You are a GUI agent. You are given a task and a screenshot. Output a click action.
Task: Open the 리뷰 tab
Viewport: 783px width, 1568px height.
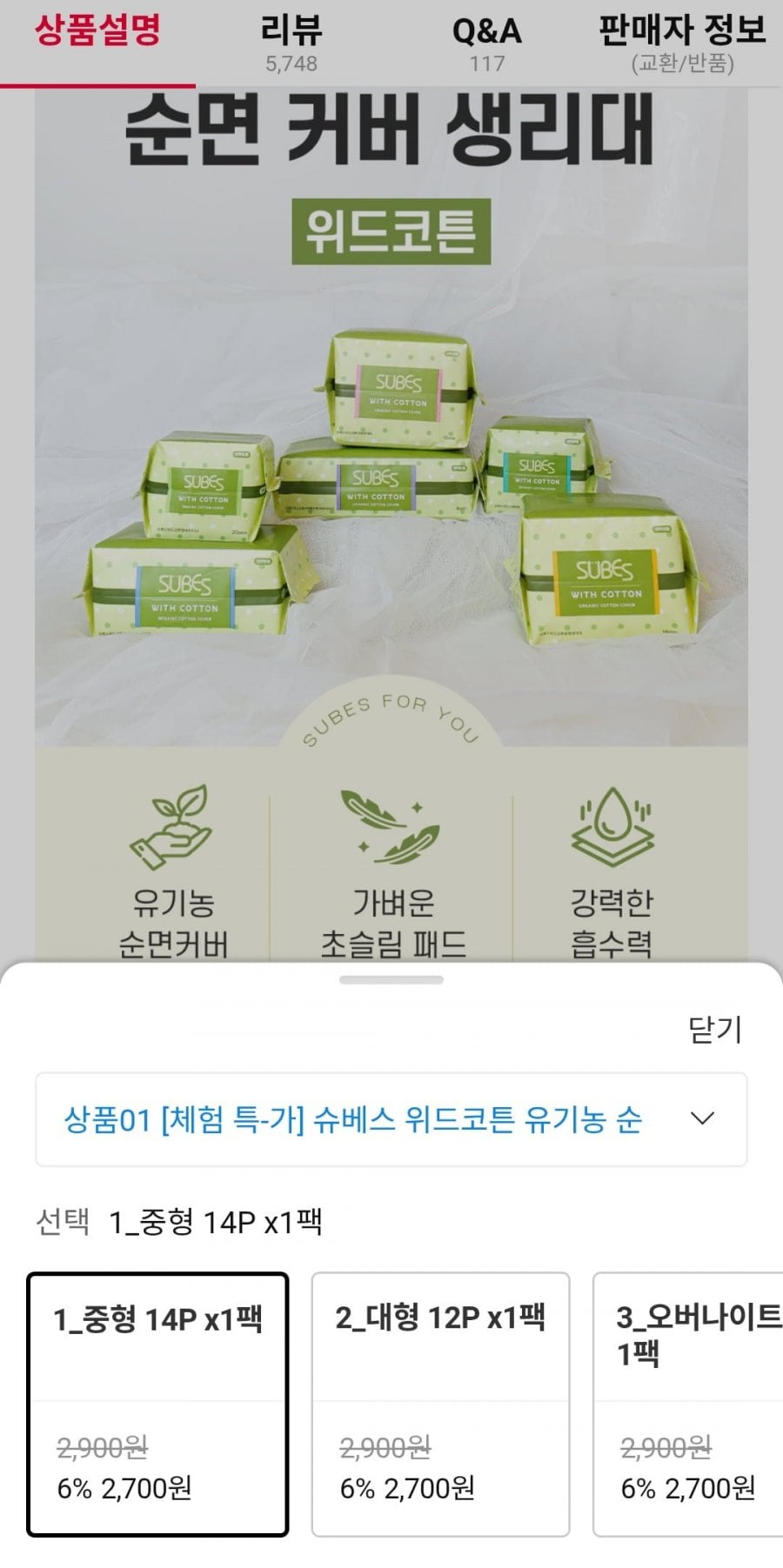click(291, 43)
